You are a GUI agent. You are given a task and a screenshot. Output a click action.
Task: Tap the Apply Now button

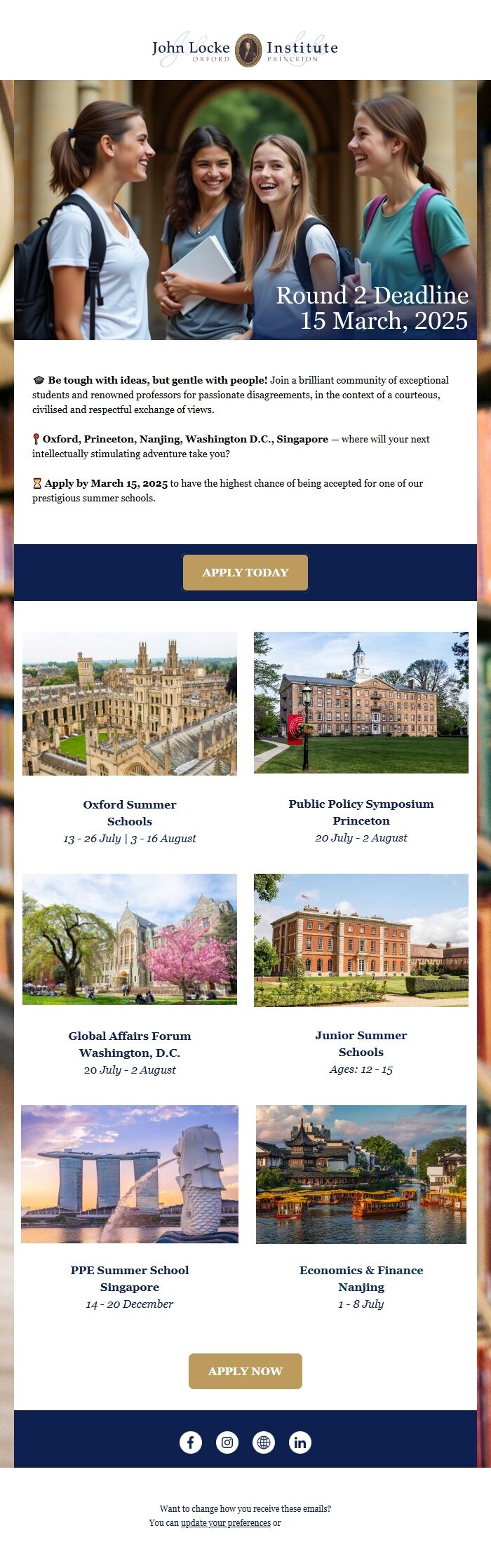(245, 1371)
